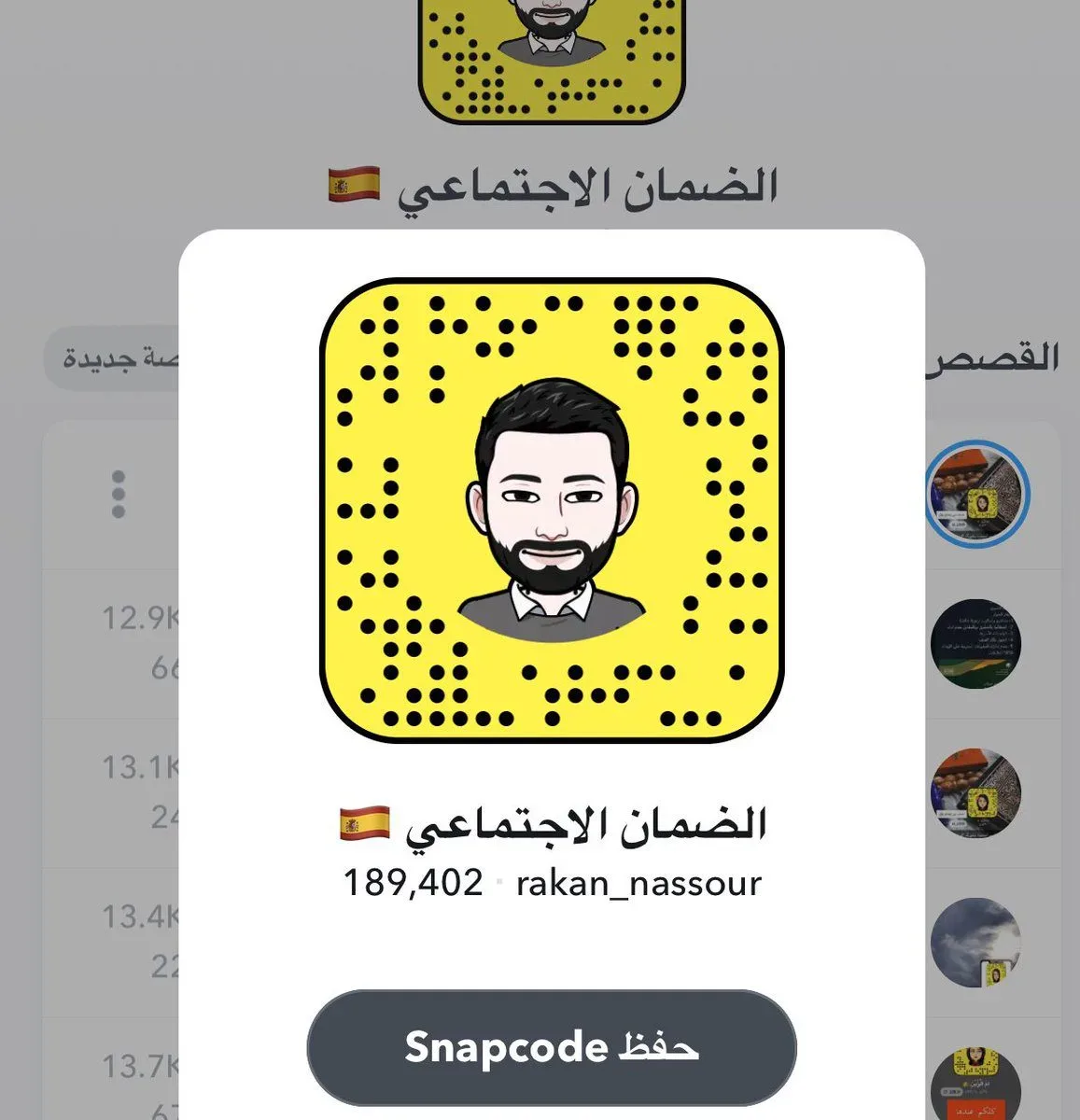Save the Snapcode with the حفظ Snapcode button
This screenshot has width=1080, height=1120.
tap(551, 1047)
